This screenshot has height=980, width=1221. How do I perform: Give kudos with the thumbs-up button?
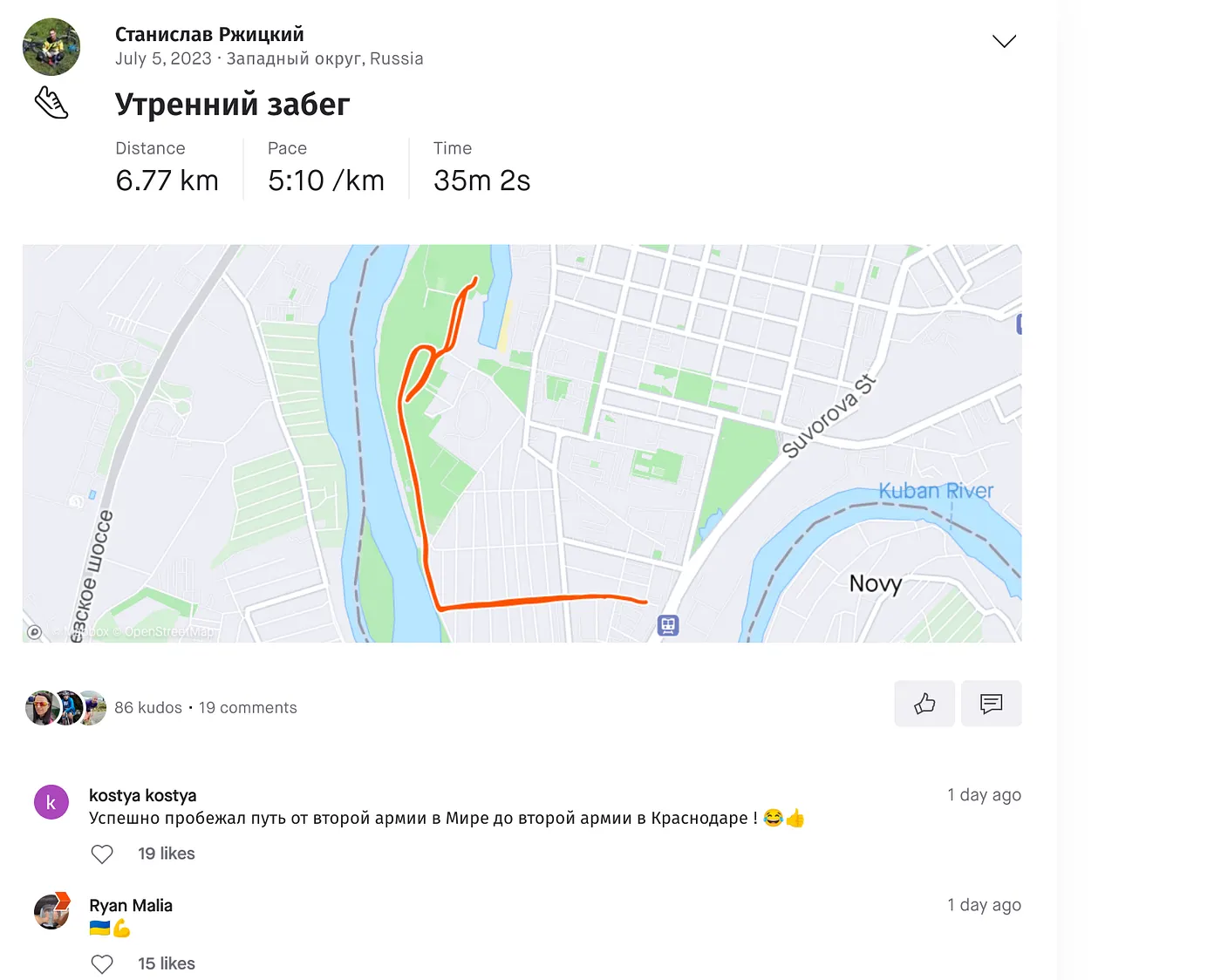[924, 704]
